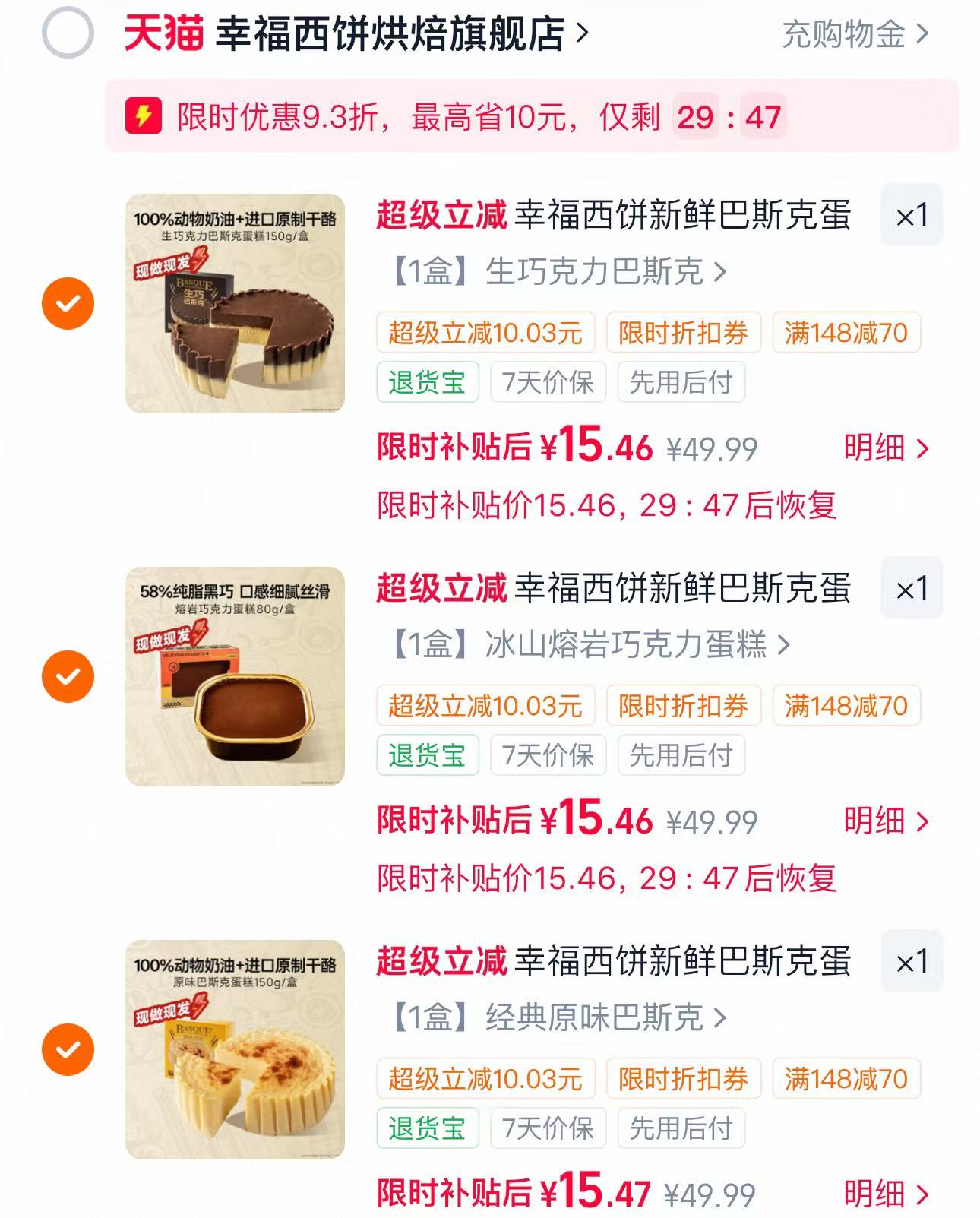Open 充购物金 top-up link
This screenshot has width=980, height=1218.
tap(855, 33)
